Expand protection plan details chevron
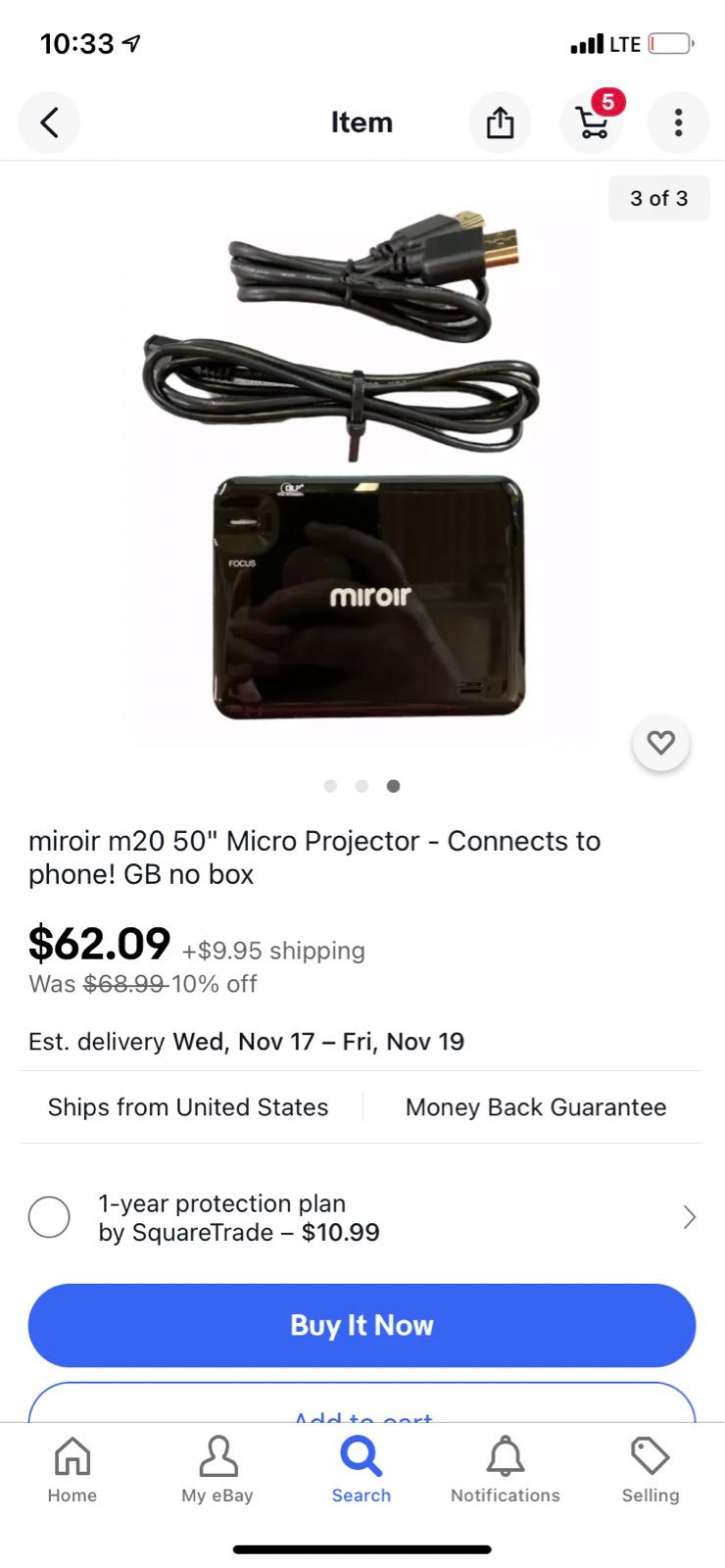Image resolution: width=725 pixels, height=1568 pixels. pyautogui.click(x=690, y=1217)
